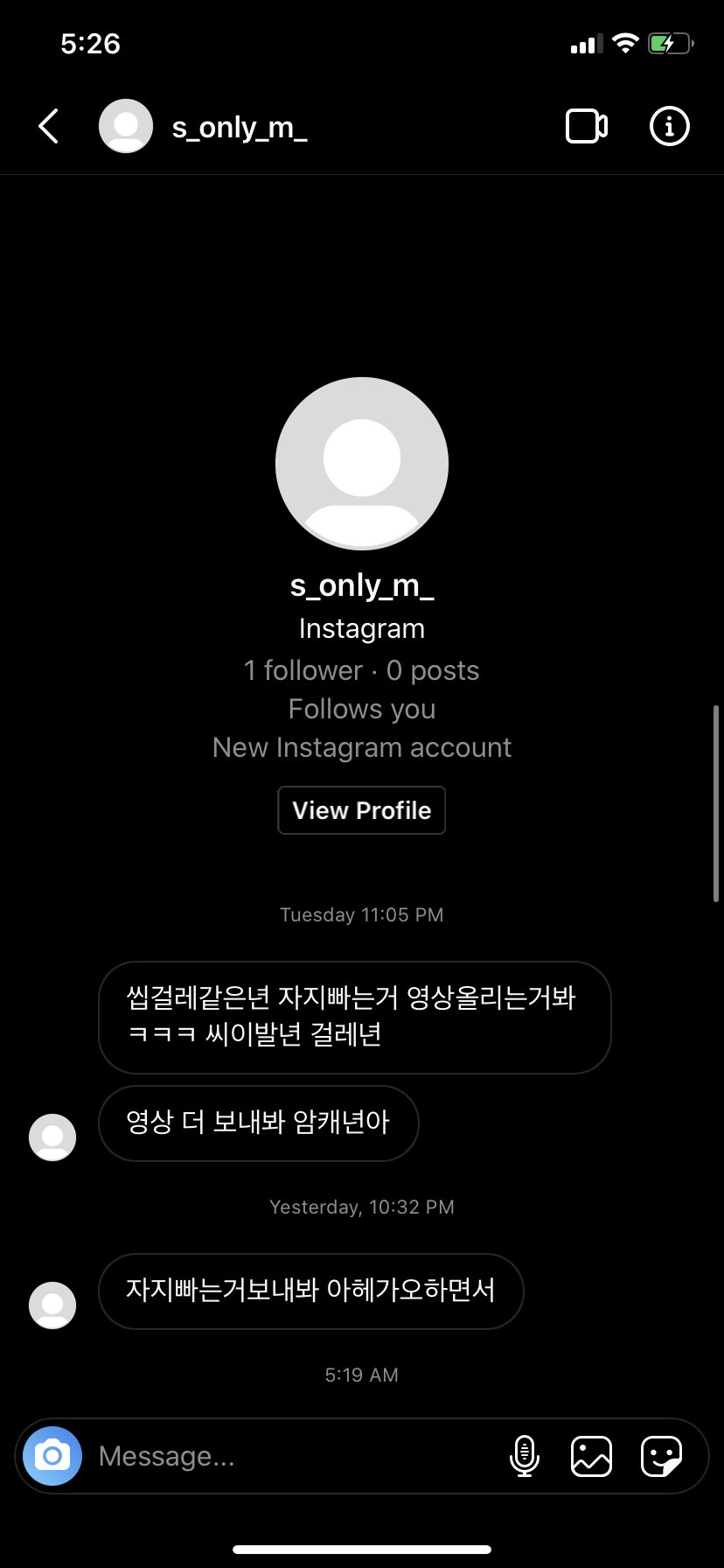This screenshot has height=1568, width=724.
Task: Tap the View Profile button
Action: pos(361,810)
